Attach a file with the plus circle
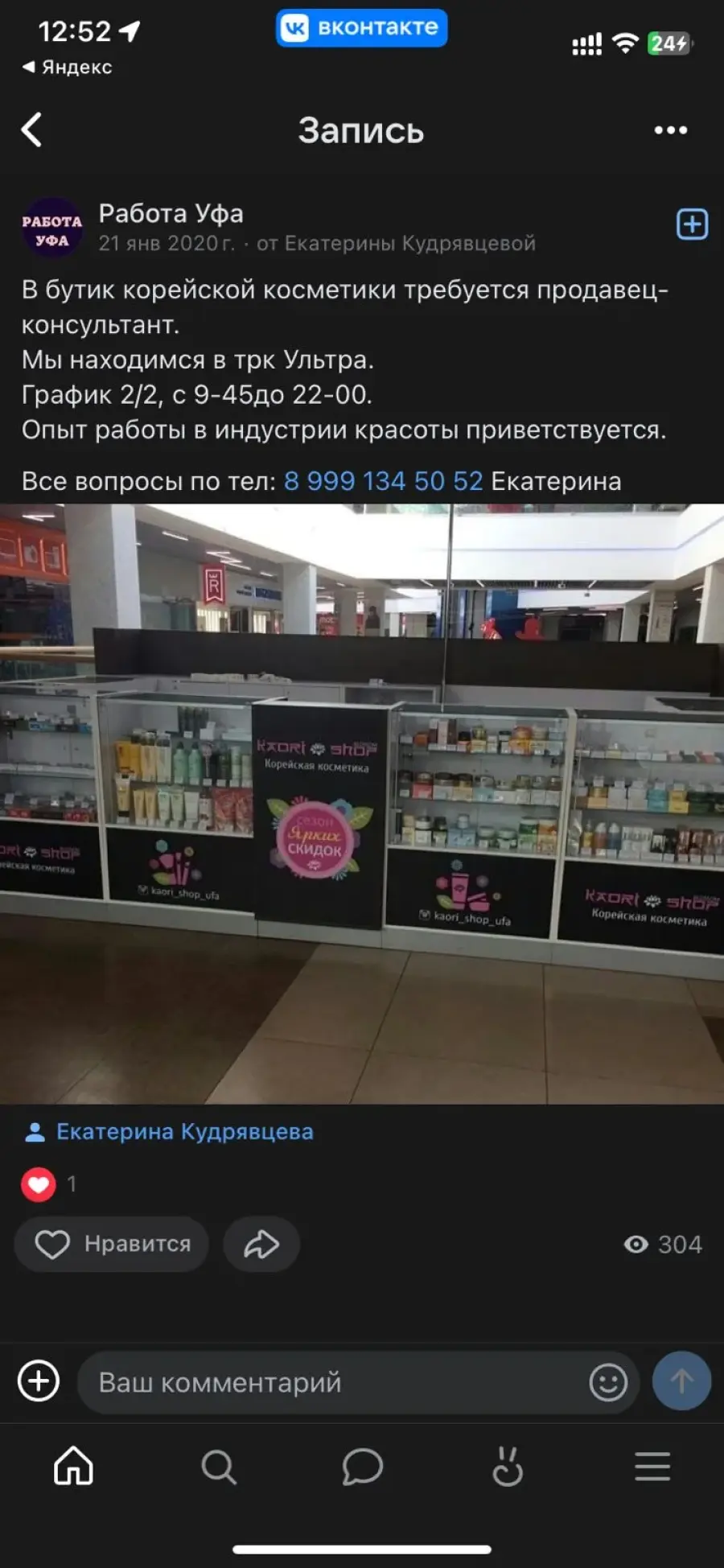The height and width of the screenshot is (1568, 724). tap(39, 1381)
